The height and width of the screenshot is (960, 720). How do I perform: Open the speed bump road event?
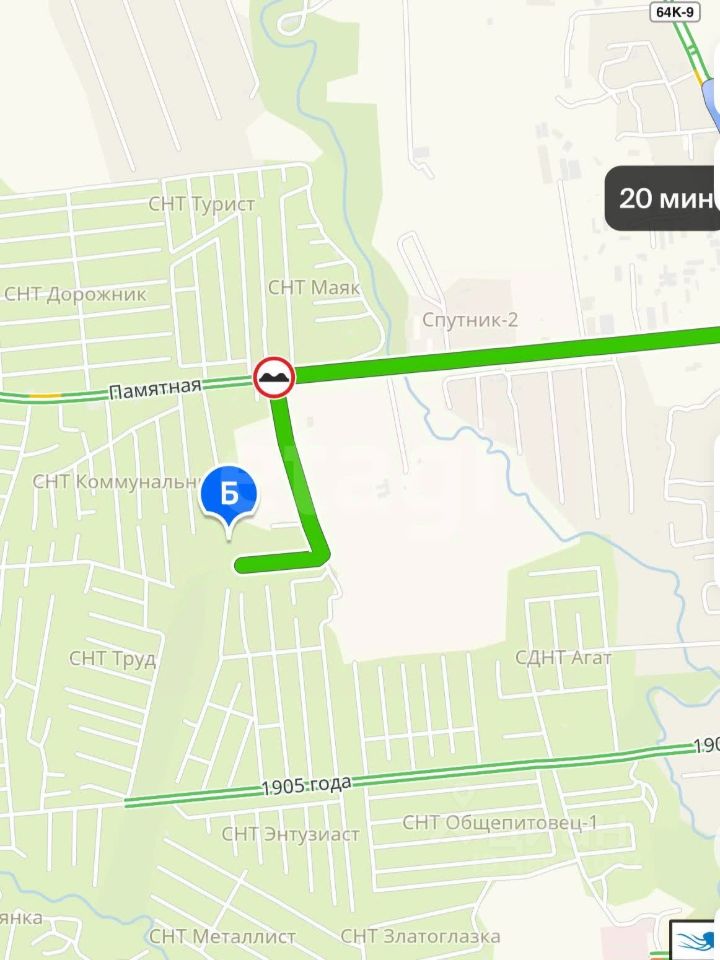coord(273,377)
